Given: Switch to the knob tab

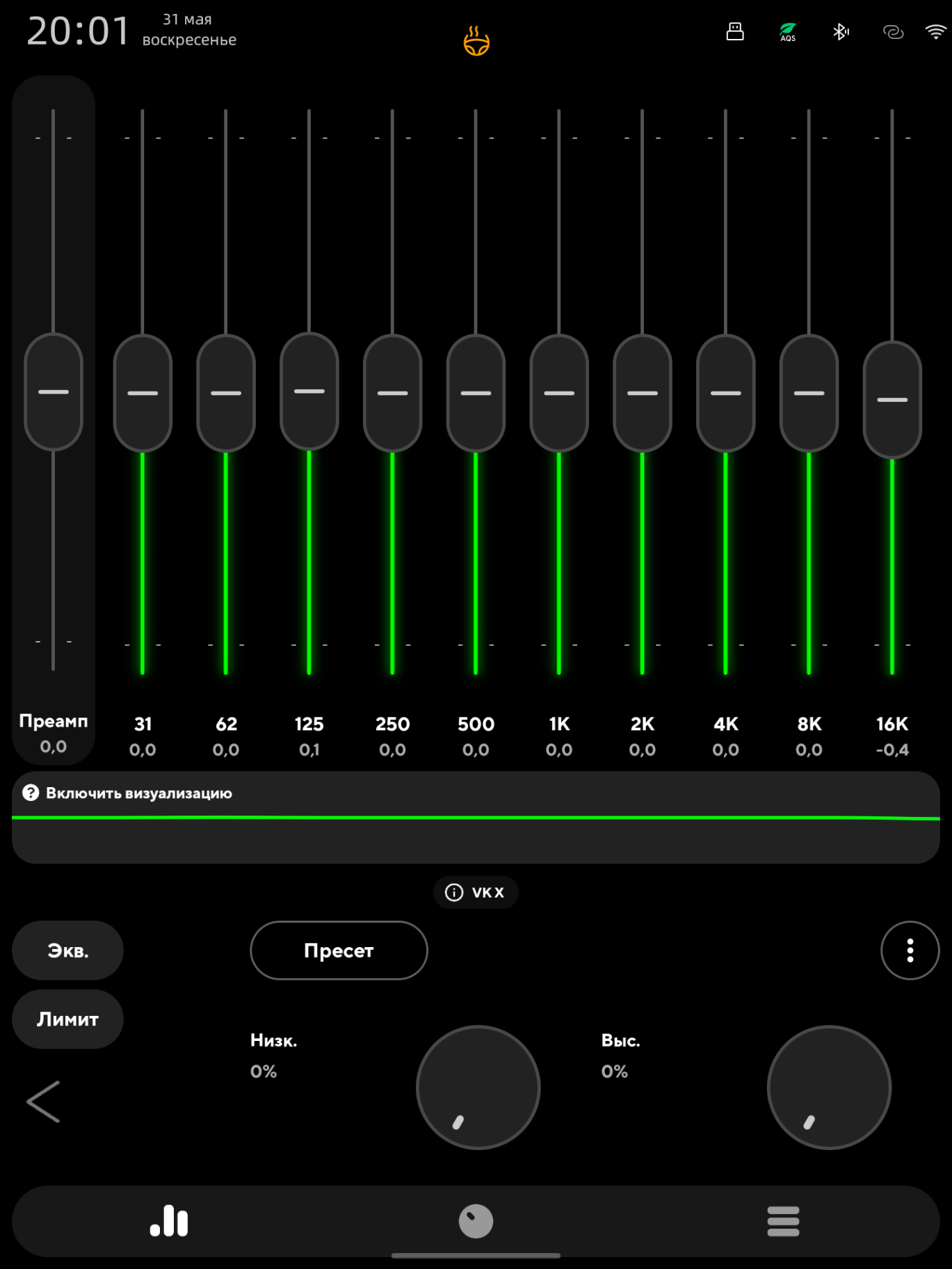Looking at the screenshot, I should tap(476, 1221).
